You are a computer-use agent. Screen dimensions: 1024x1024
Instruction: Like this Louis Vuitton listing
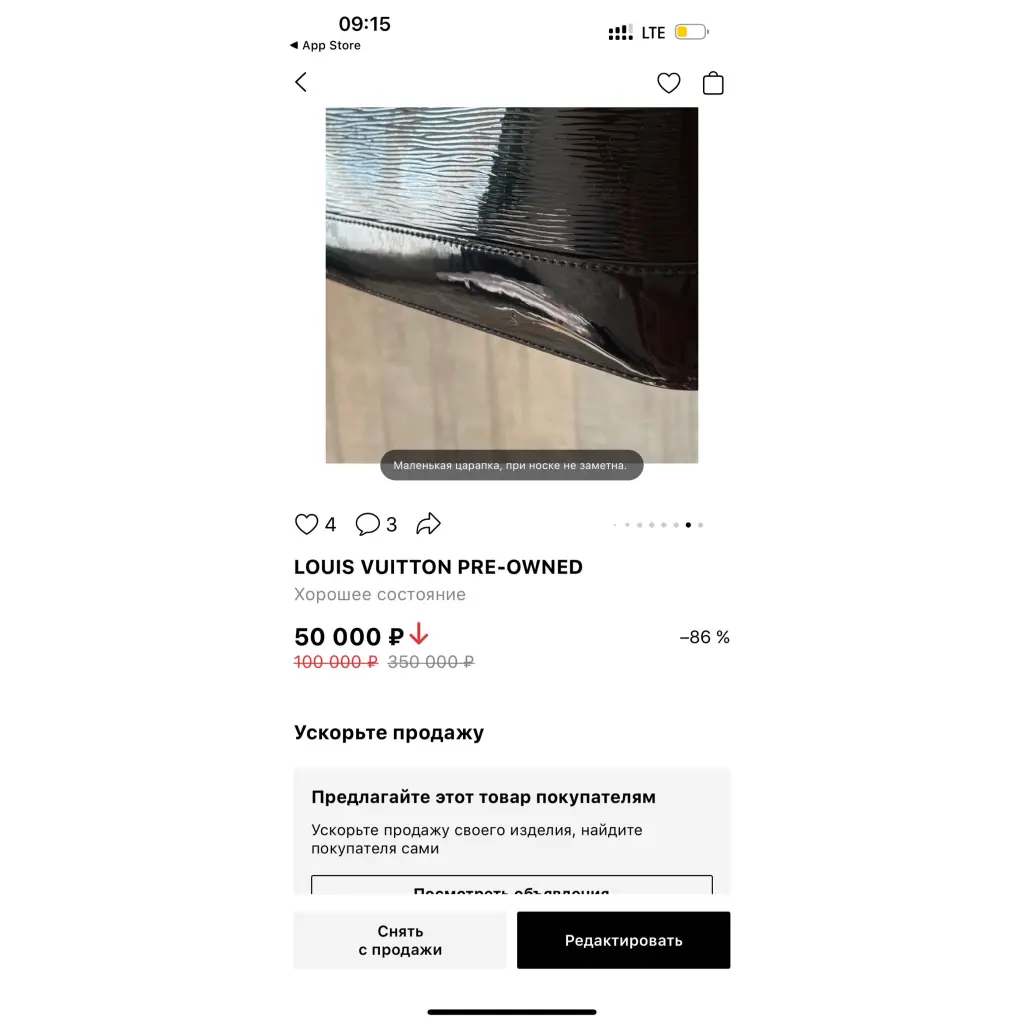pyautogui.click(x=306, y=524)
